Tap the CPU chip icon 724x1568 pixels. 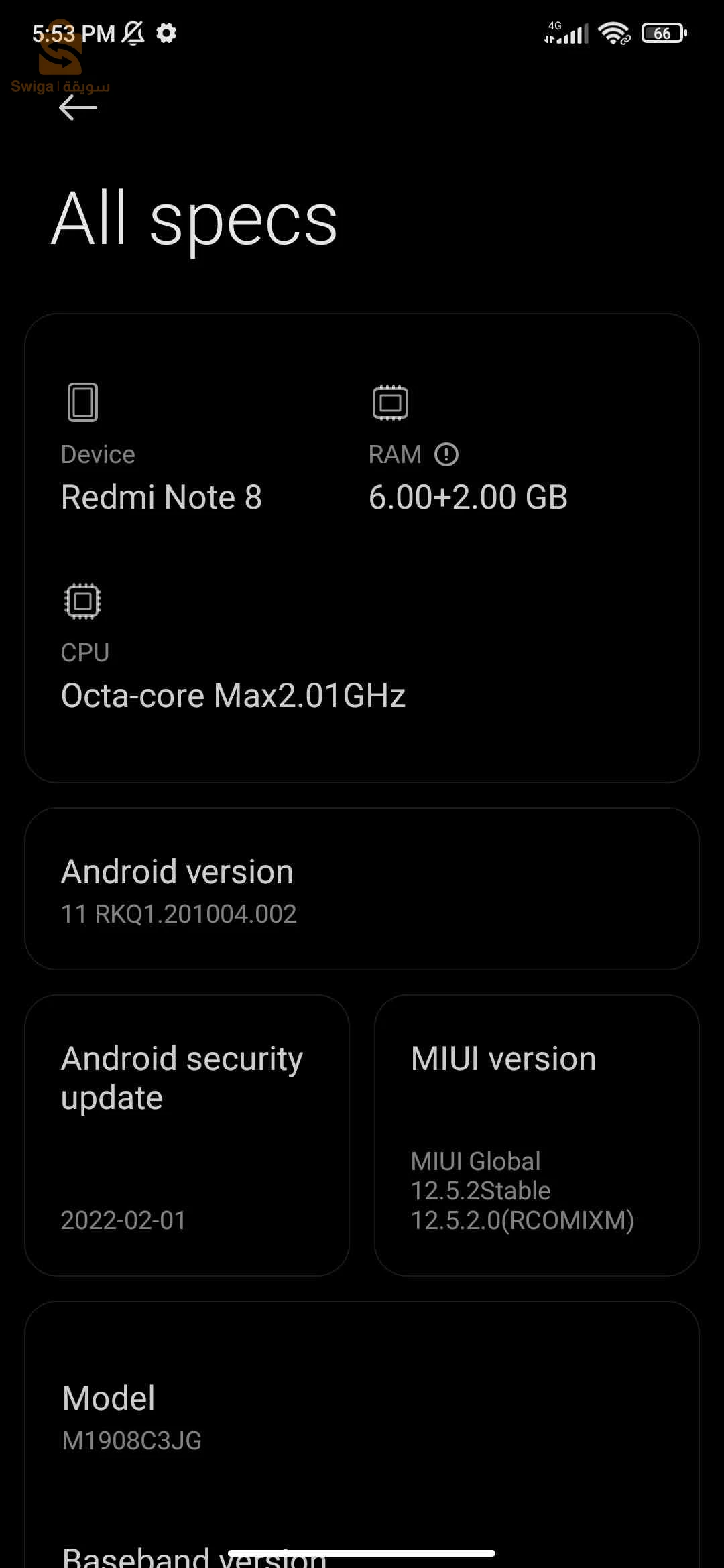82,600
